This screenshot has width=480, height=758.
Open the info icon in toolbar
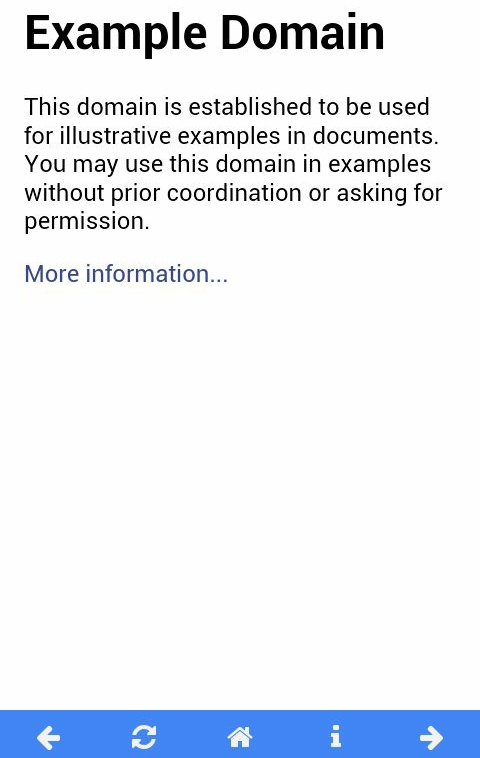[x=335, y=736]
